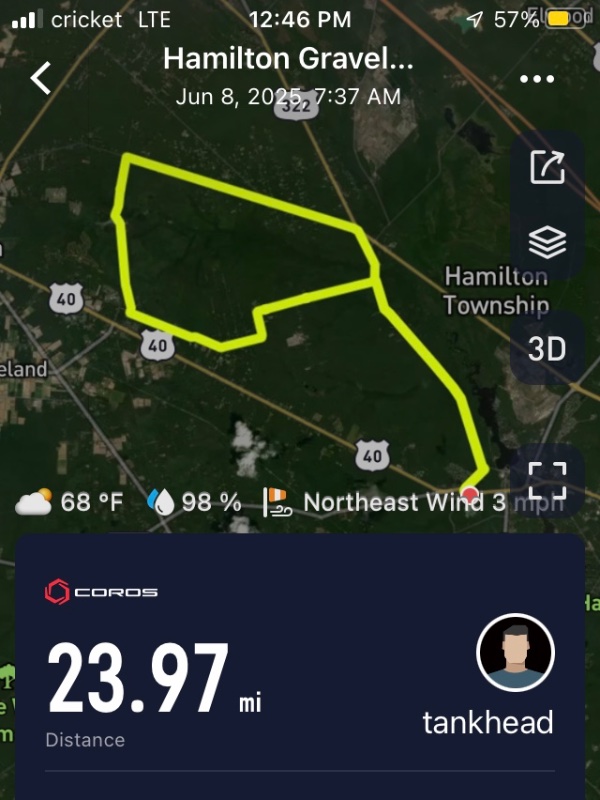Screen dimensions: 600x800
Task: Switch the map to 3D view
Action: pyautogui.click(x=547, y=348)
